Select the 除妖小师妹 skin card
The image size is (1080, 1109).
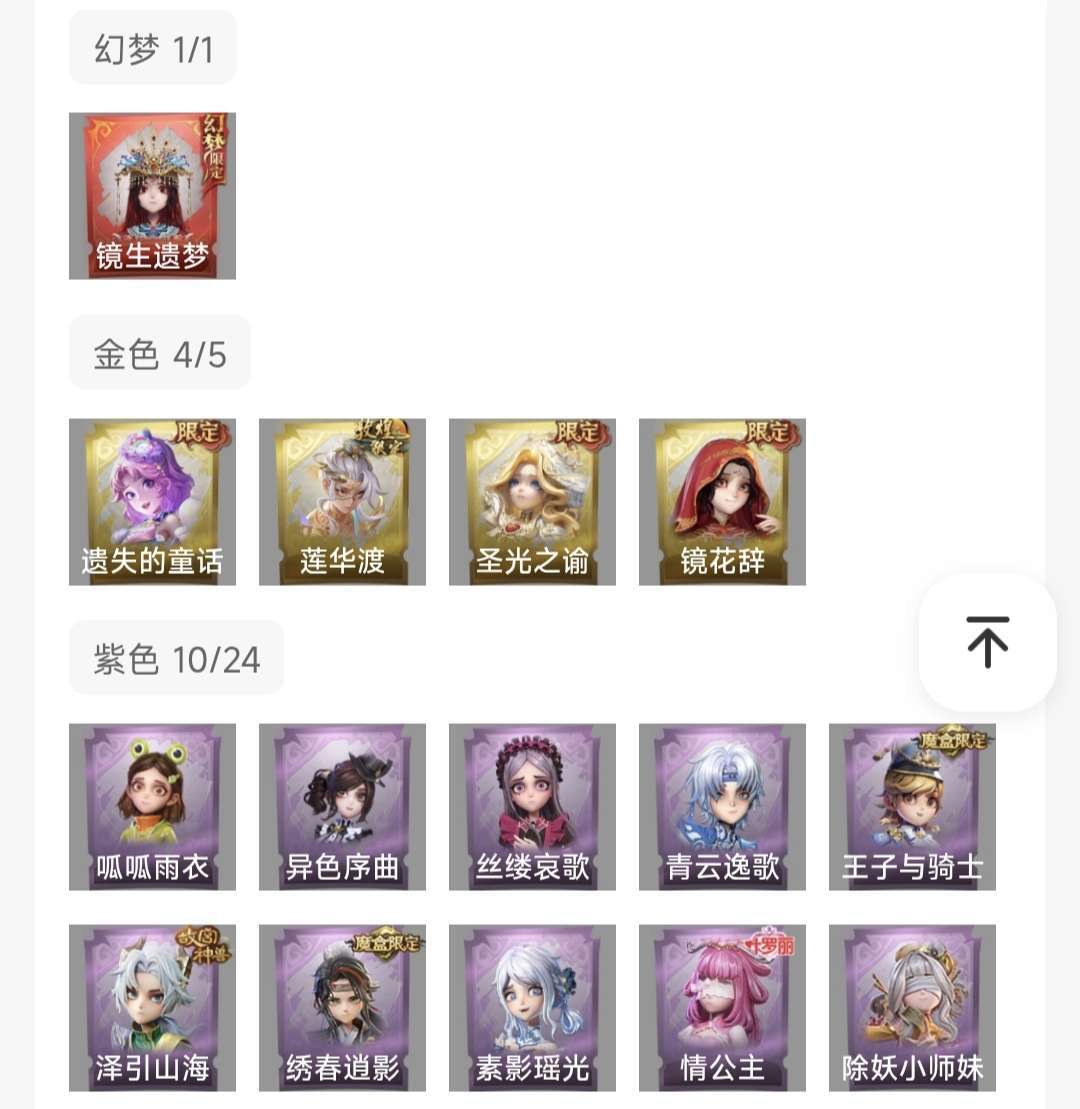pos(912,1007)
